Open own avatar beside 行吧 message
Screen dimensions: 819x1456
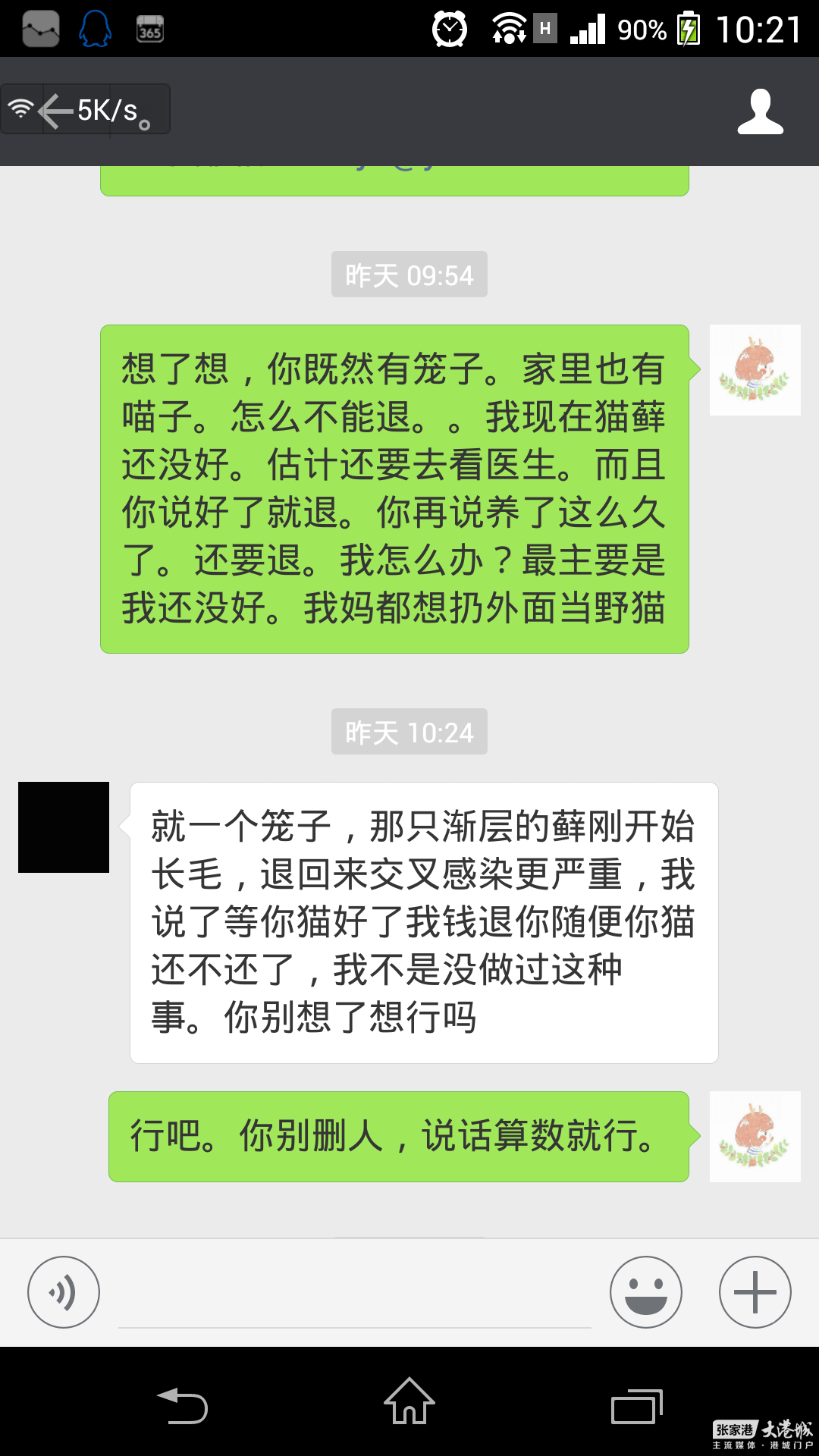(x=755, y=1136)
